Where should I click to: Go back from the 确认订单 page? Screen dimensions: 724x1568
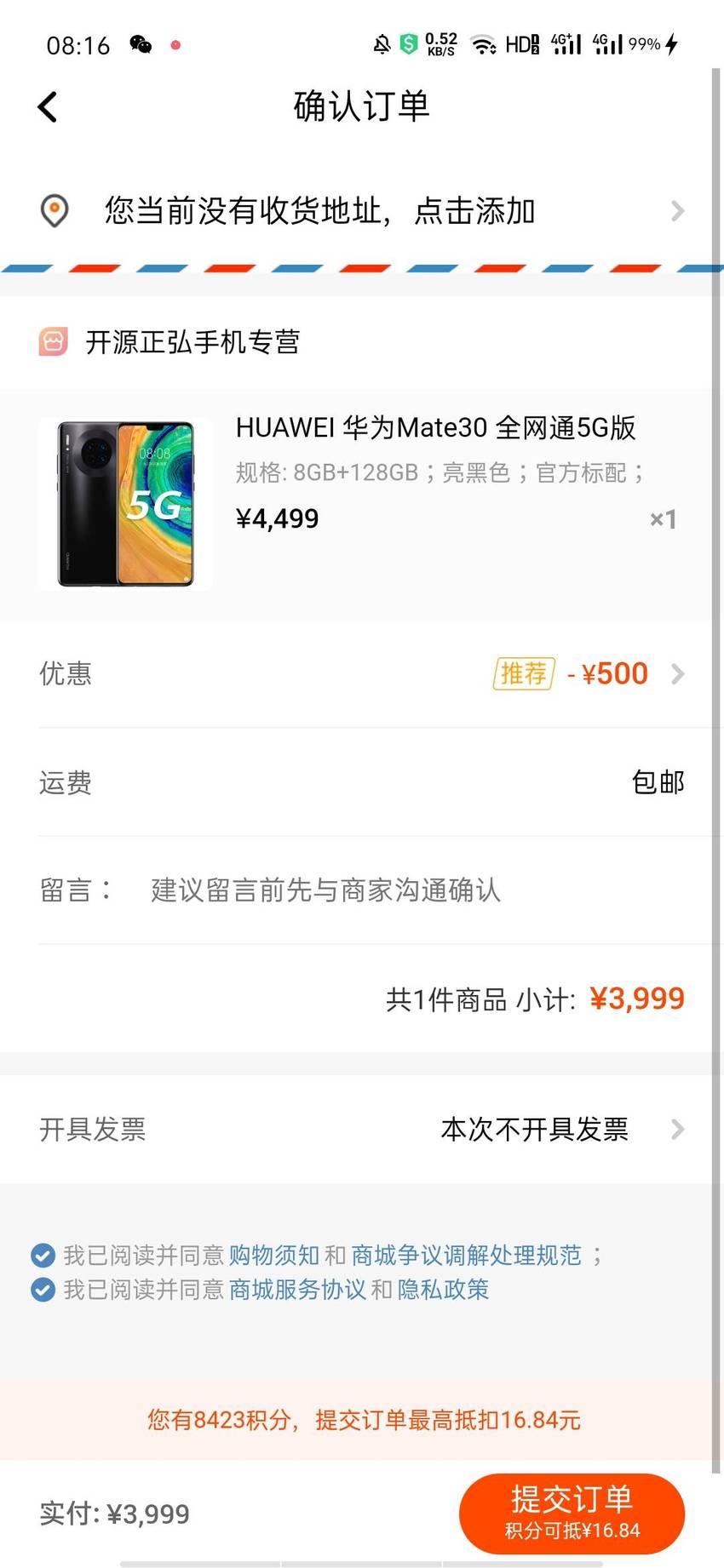[x=48, y=107]
